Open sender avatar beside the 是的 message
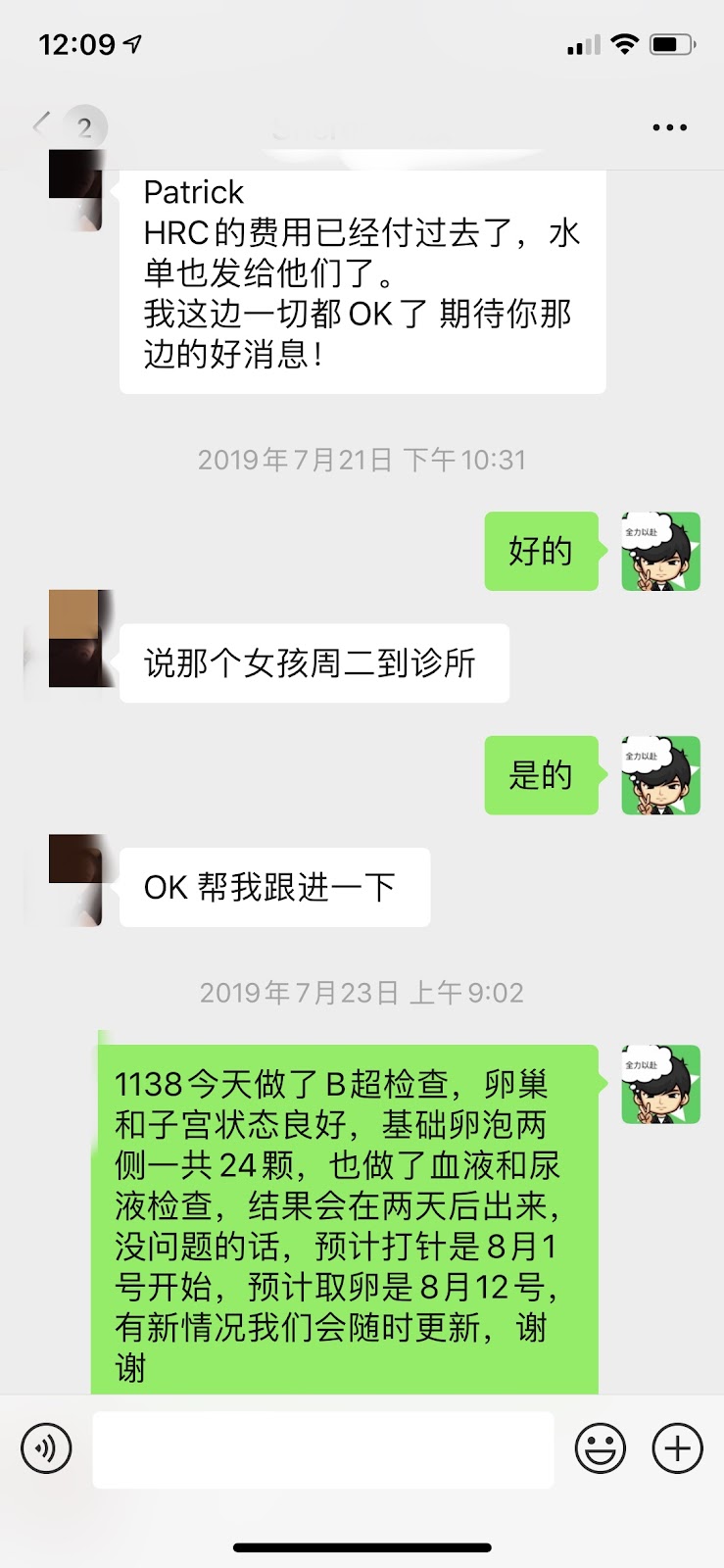The height and width of the screenshot is (1568, 724). 660,775
